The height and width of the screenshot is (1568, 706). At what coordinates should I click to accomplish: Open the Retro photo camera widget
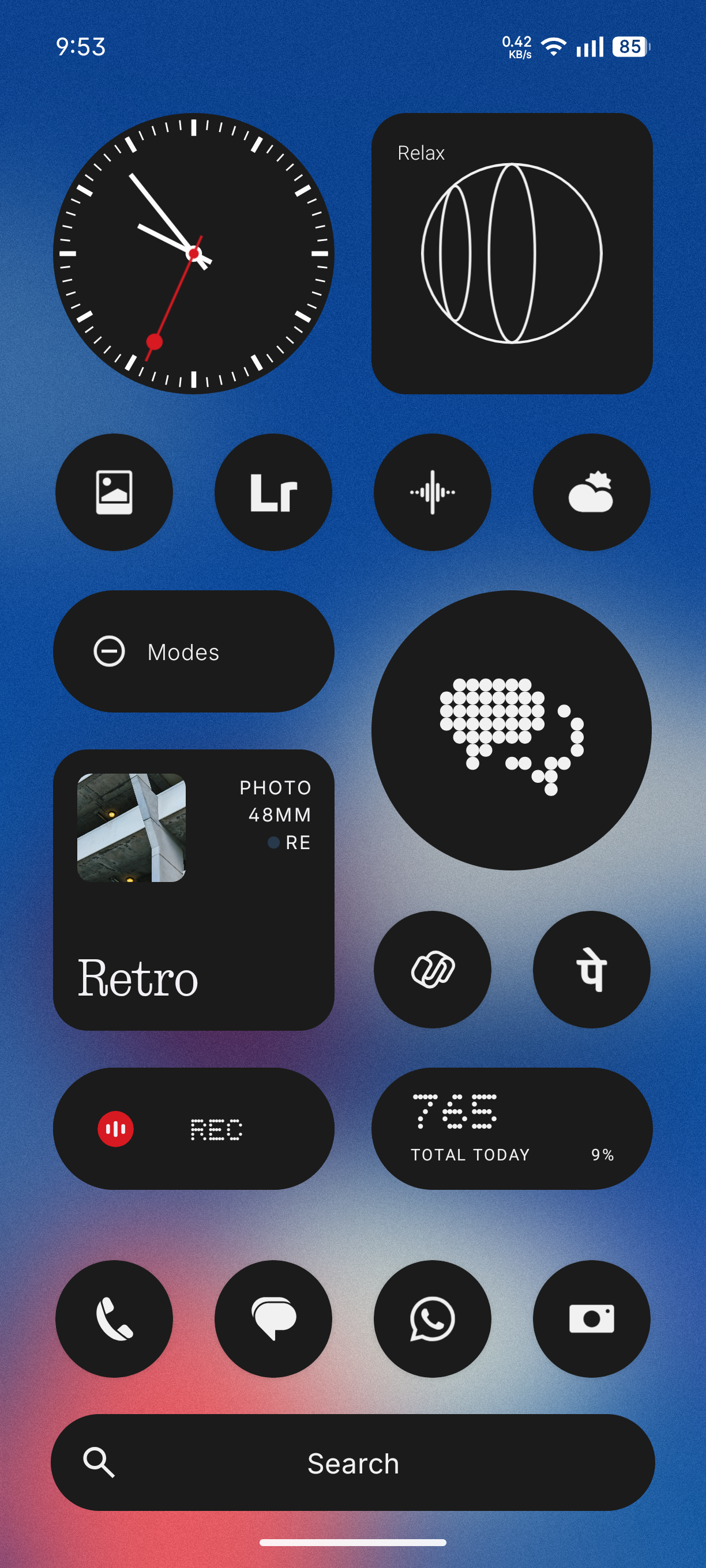[x=194, y=889]
